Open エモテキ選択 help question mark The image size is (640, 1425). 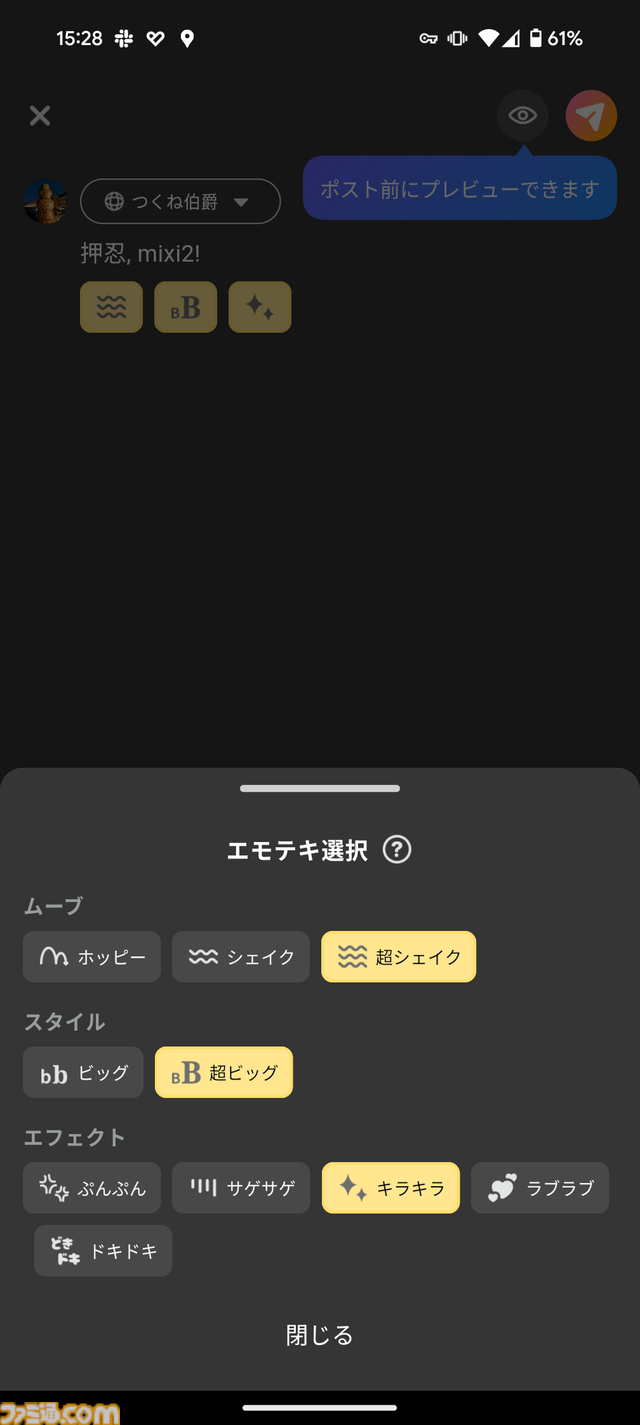(x=397, y=850)
